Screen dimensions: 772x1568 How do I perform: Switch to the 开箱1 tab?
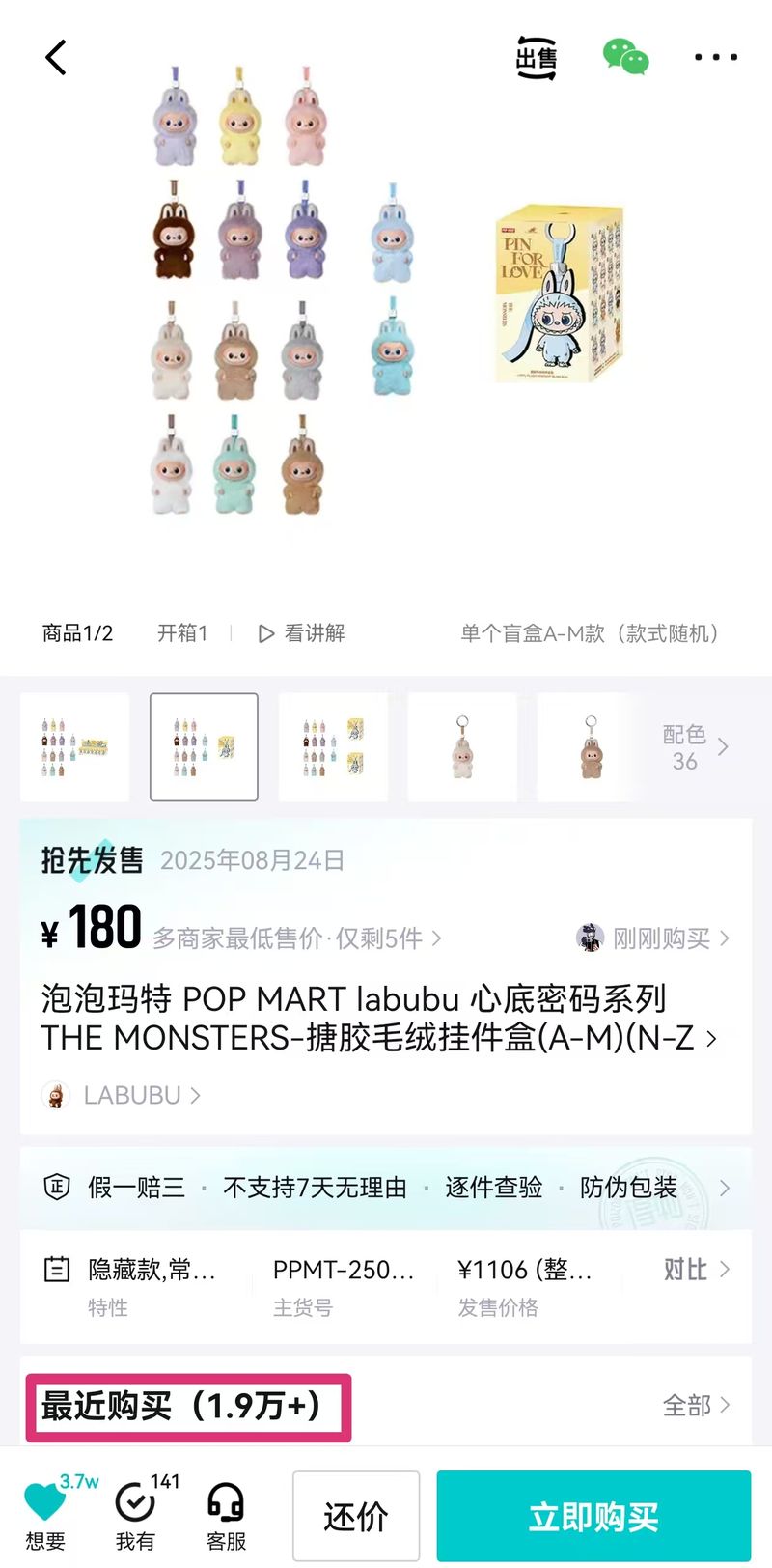click(182, 633)
